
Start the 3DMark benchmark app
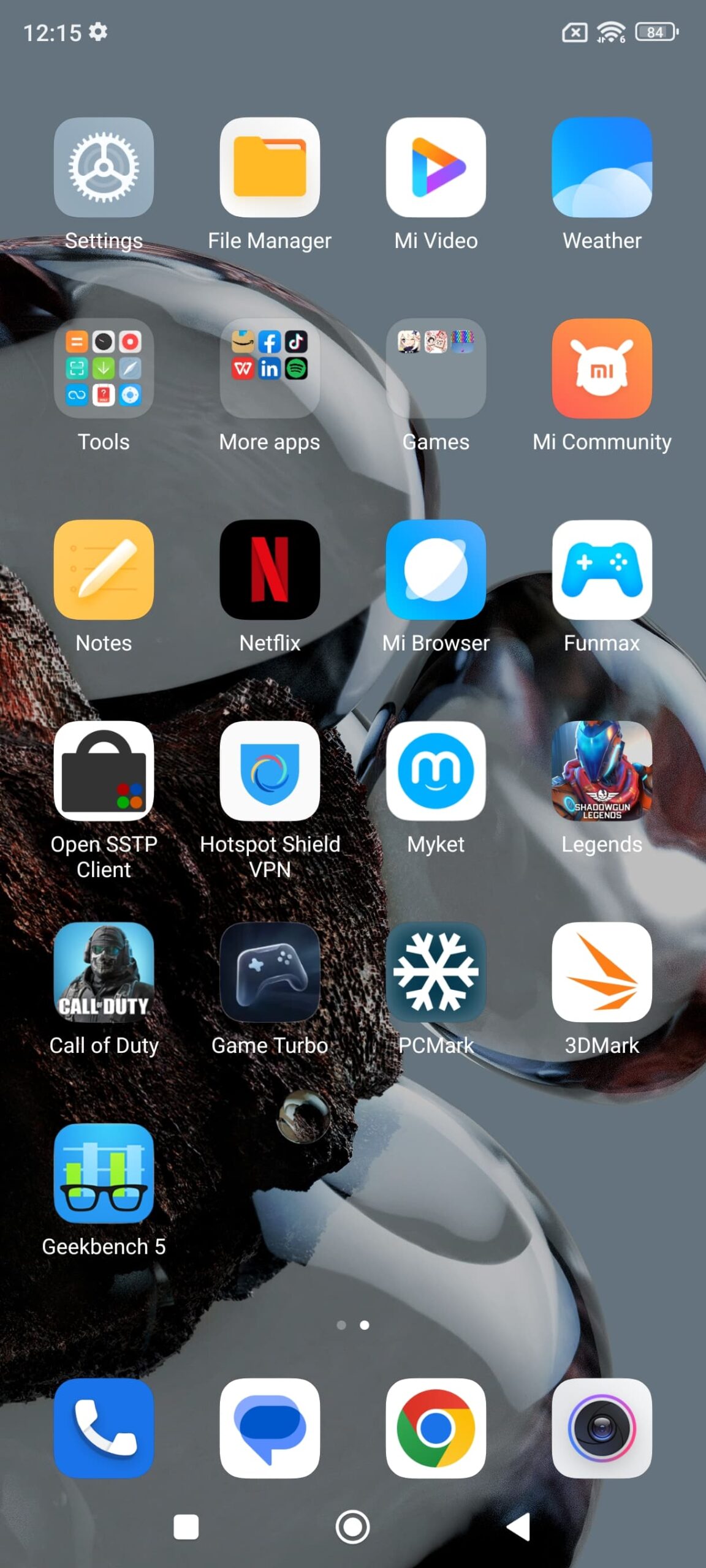point(602,972)
